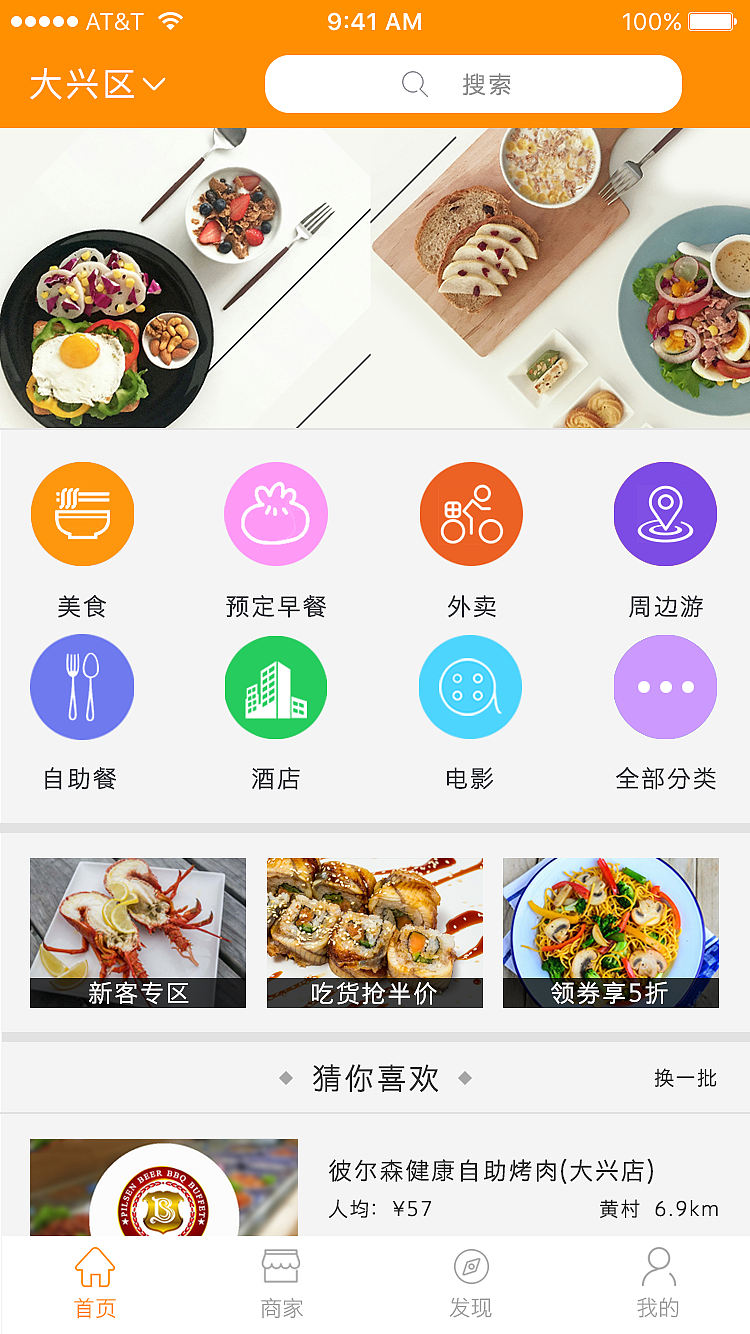Viewport: 750px width, 1334px height.
Task: Open 全部分类 to see all categories
Action: 665,687
